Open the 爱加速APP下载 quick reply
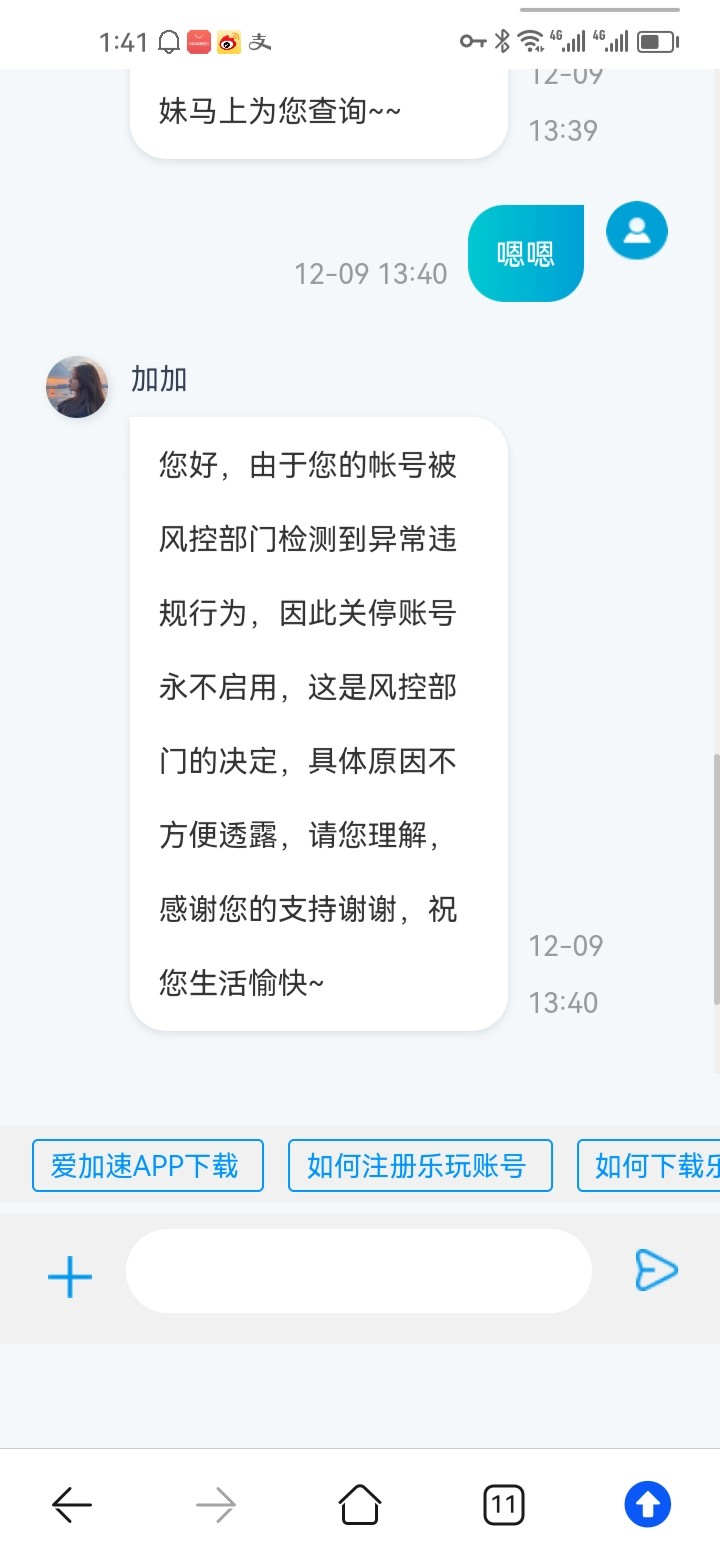The height and width of the screenshot is (1560, 720). 147,1165
